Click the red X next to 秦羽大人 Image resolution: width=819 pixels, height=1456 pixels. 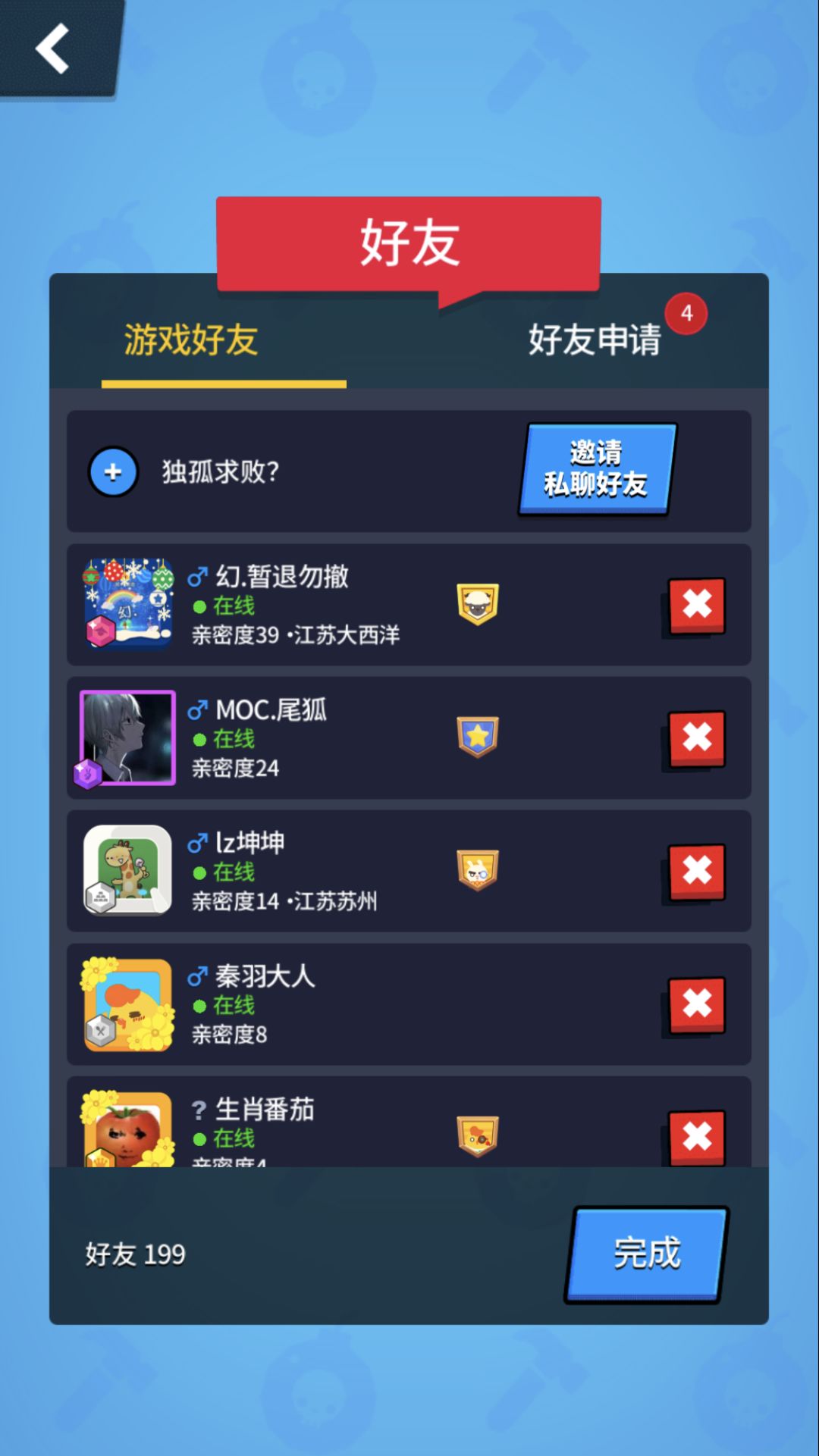[695, 1004]
